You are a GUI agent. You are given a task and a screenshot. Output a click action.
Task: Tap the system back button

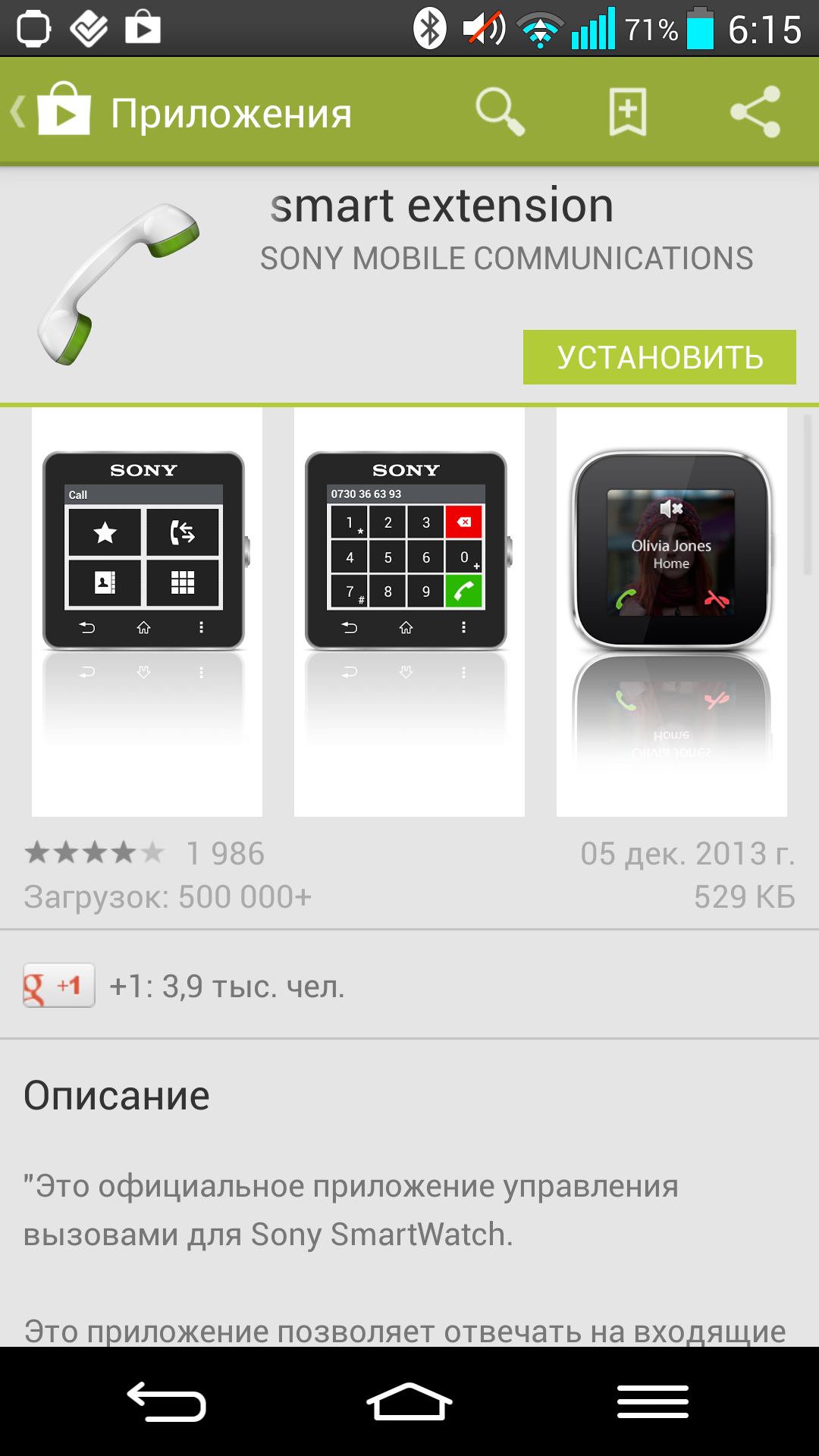coord(167,1401)
